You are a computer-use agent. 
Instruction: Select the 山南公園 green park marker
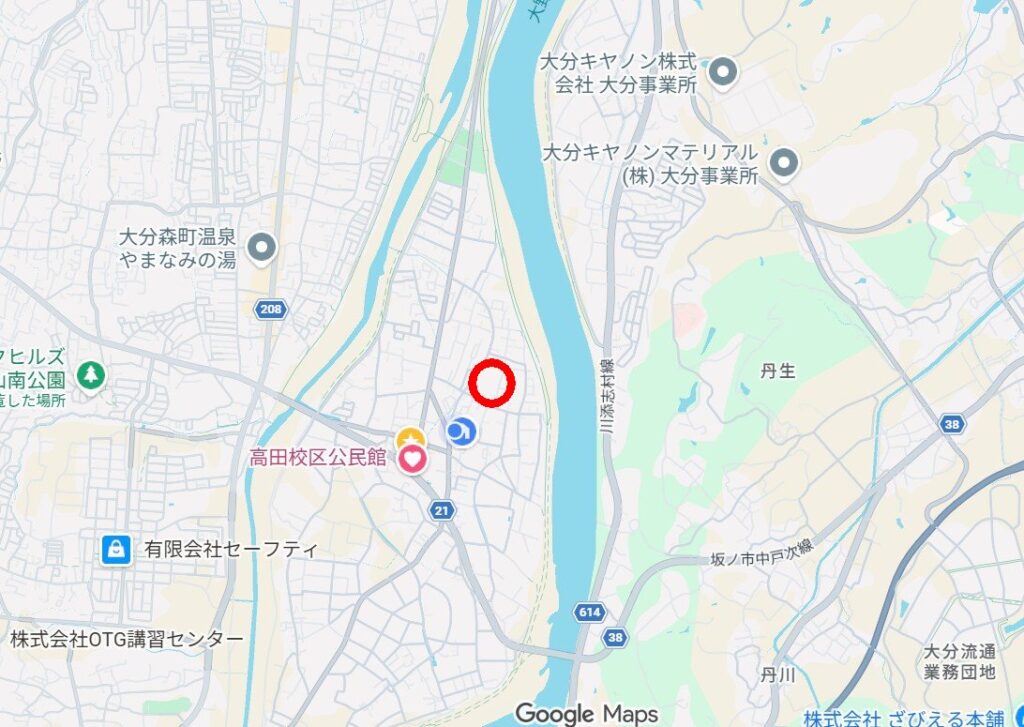tap(91, 376)
